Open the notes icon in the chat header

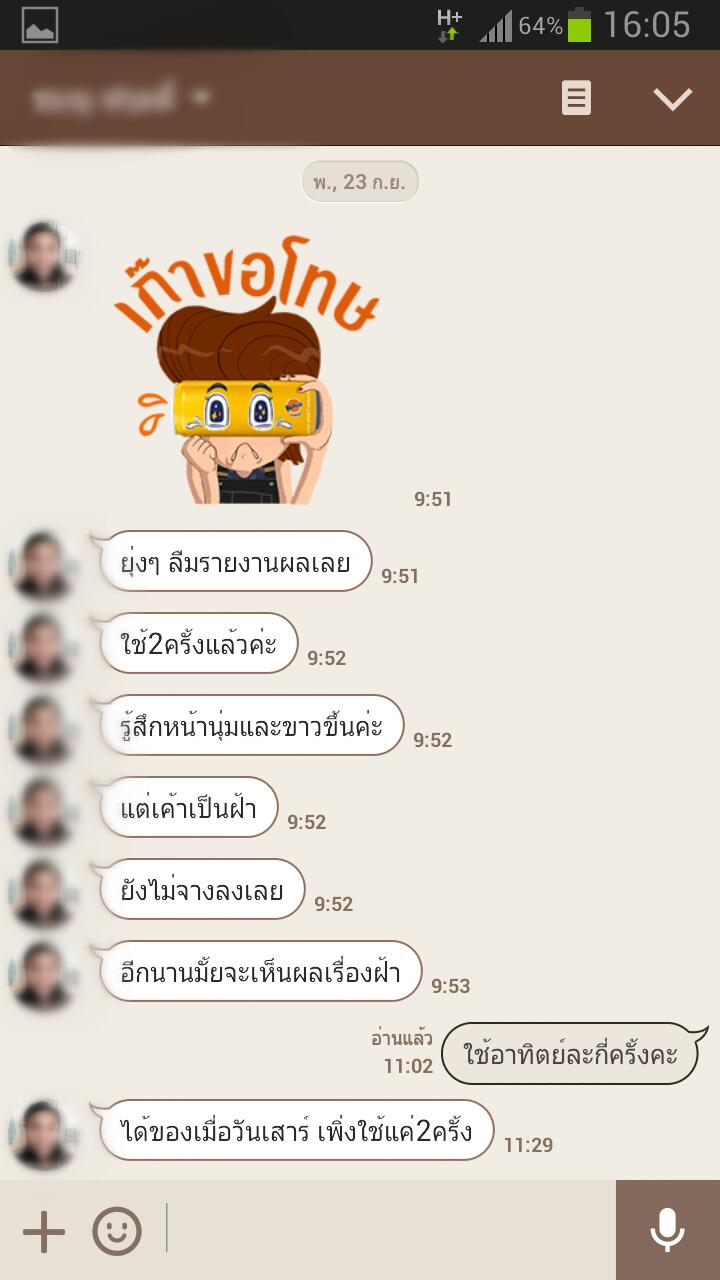point(576,98)
